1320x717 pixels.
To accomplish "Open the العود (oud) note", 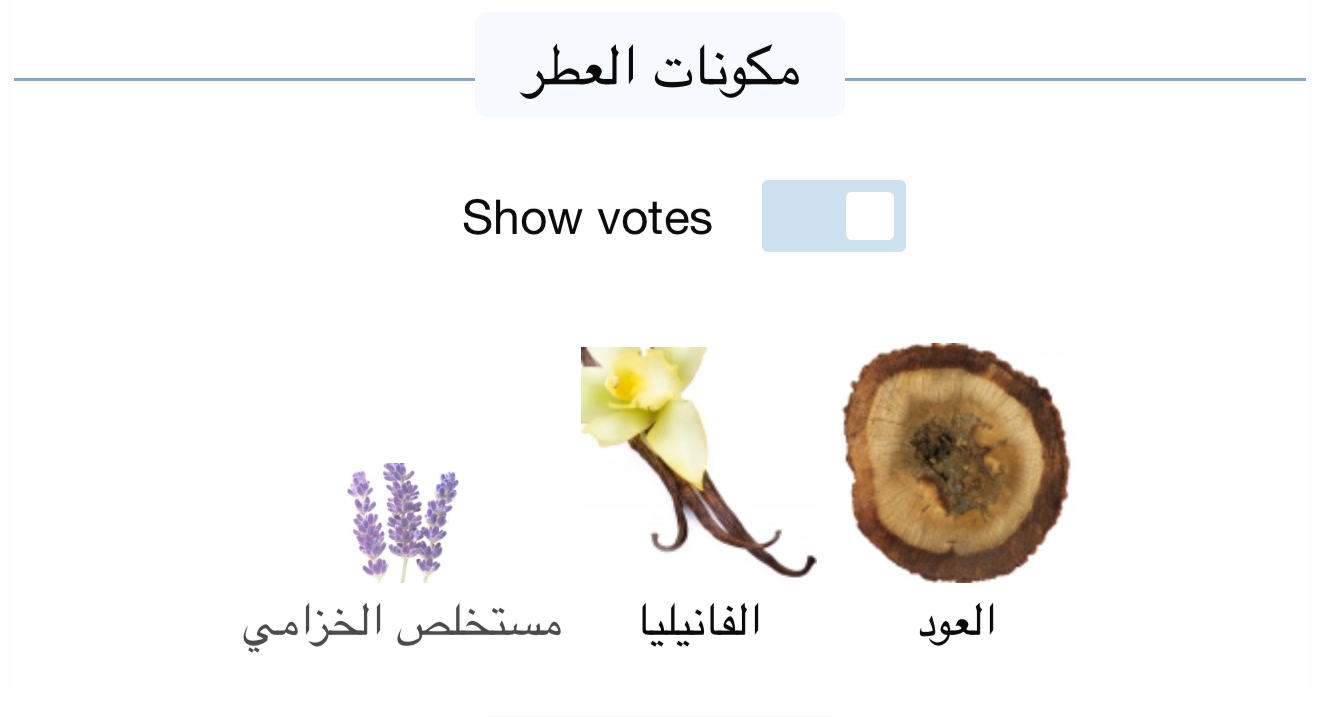I will pyautogui.click(x=956, y=465).
